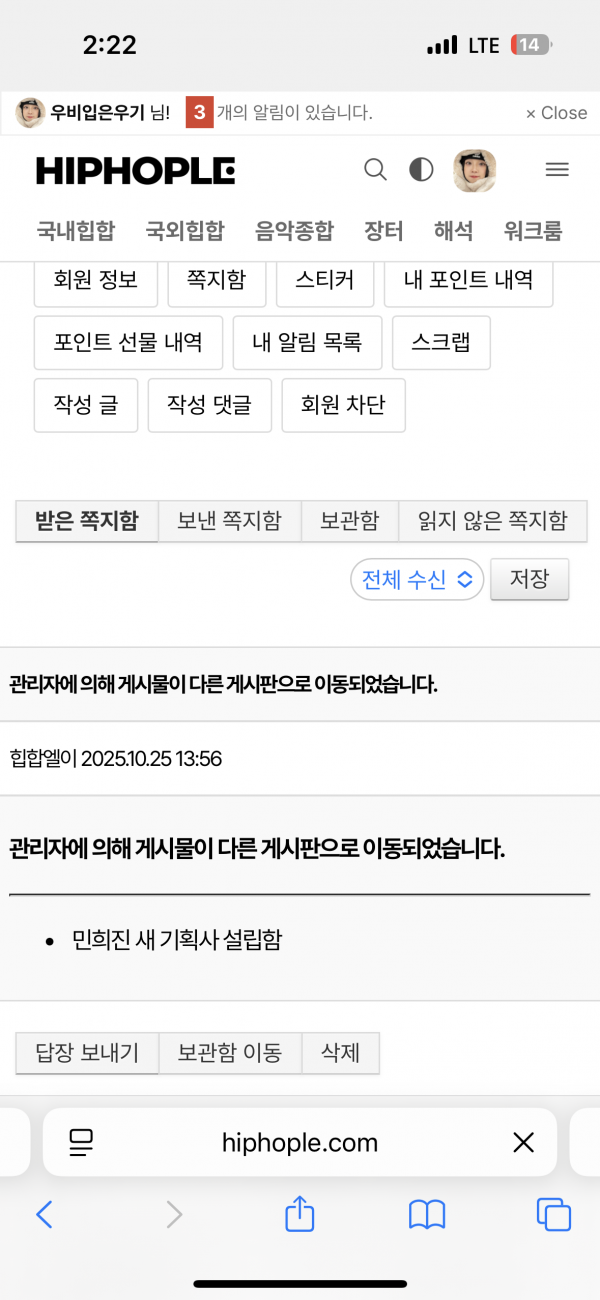
Task: Toggle dark mode contrast icon
Action: (x=421, y=170)
